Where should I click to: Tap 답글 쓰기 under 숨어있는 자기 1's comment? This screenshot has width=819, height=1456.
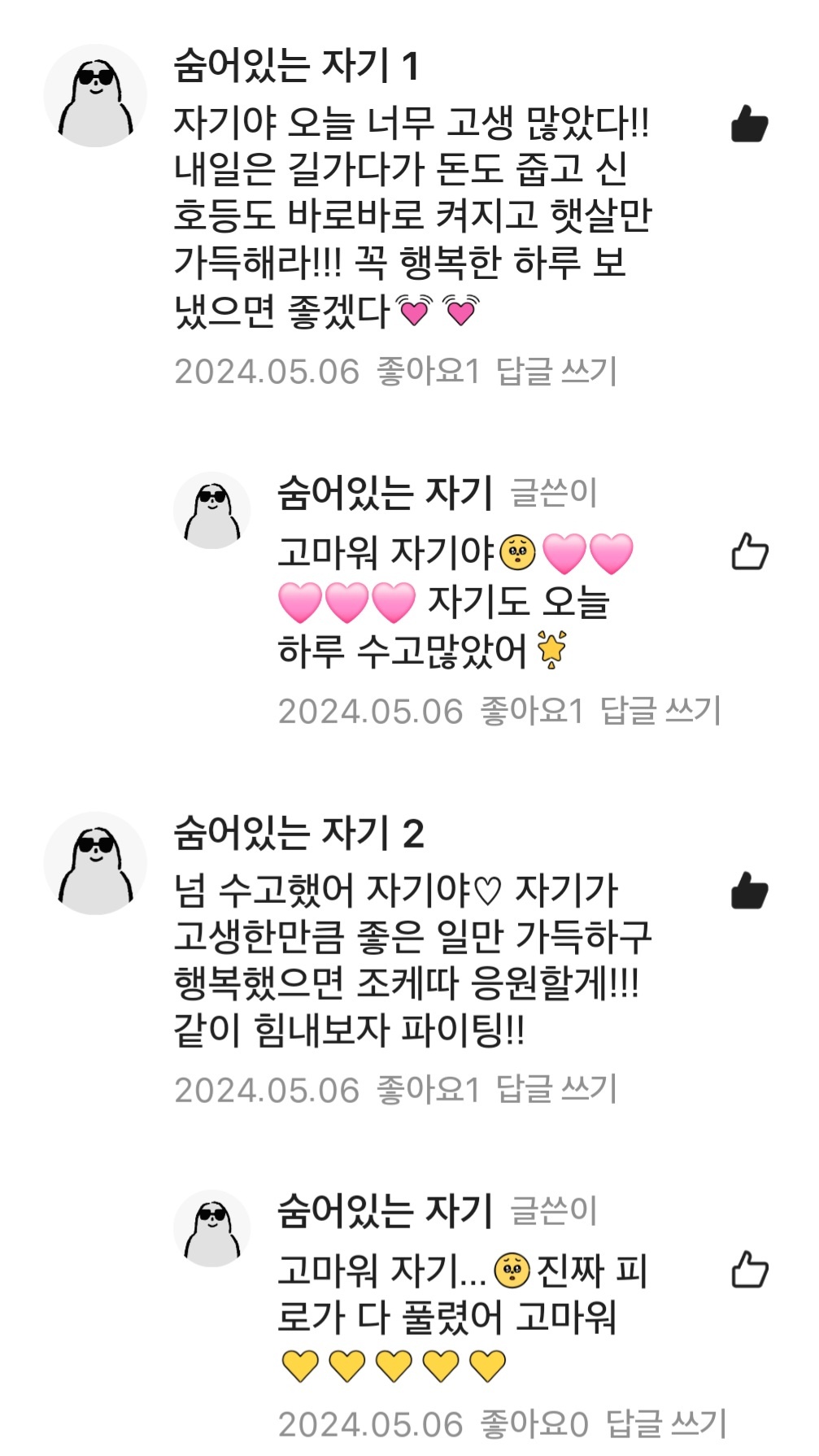tap(556, 372)
